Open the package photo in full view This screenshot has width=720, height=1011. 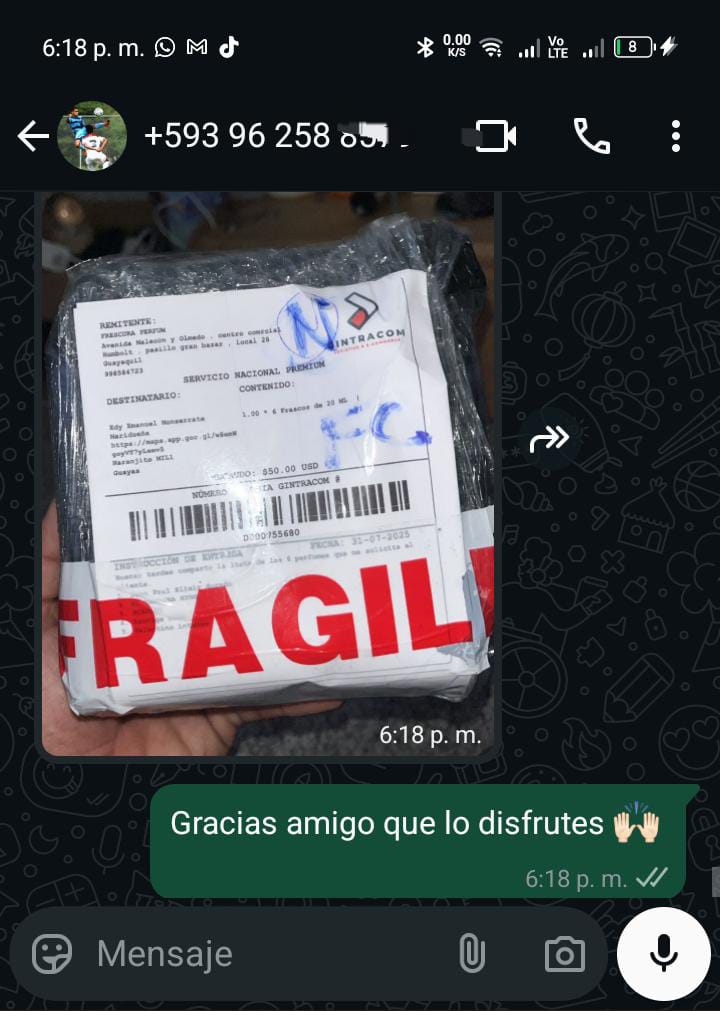pos(268,470)
